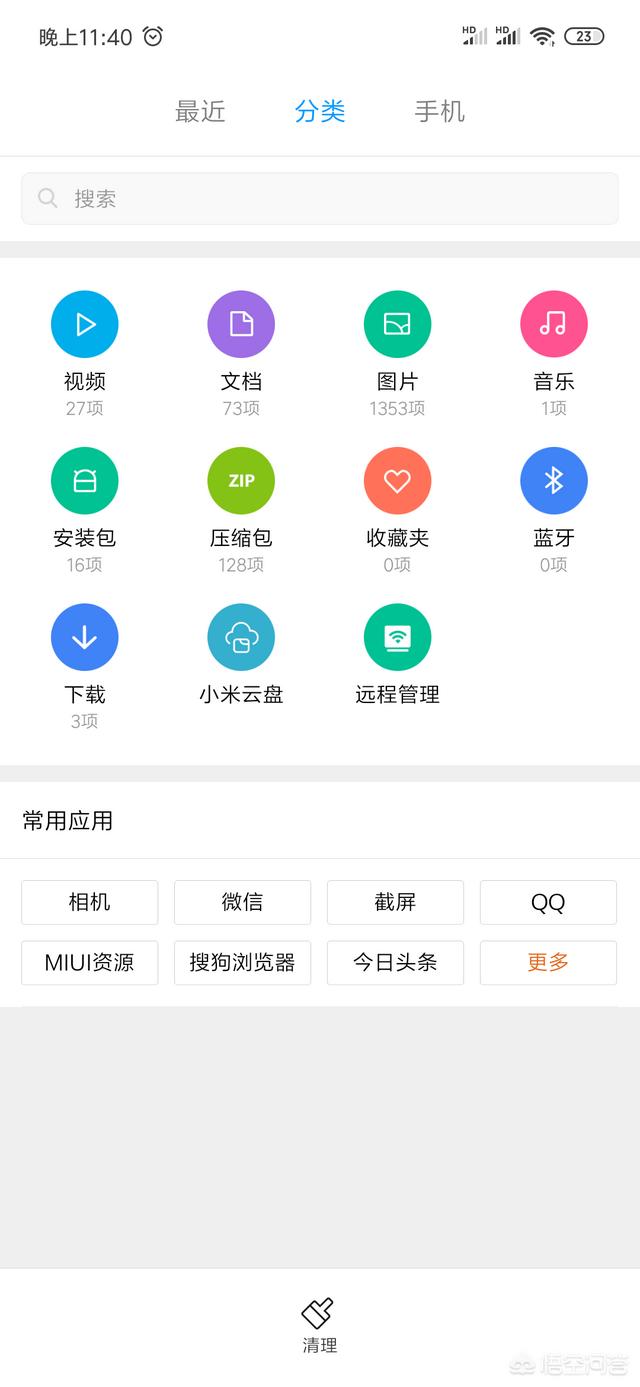
Task: Start 清理 cleanup
Action: point(320,1325)
